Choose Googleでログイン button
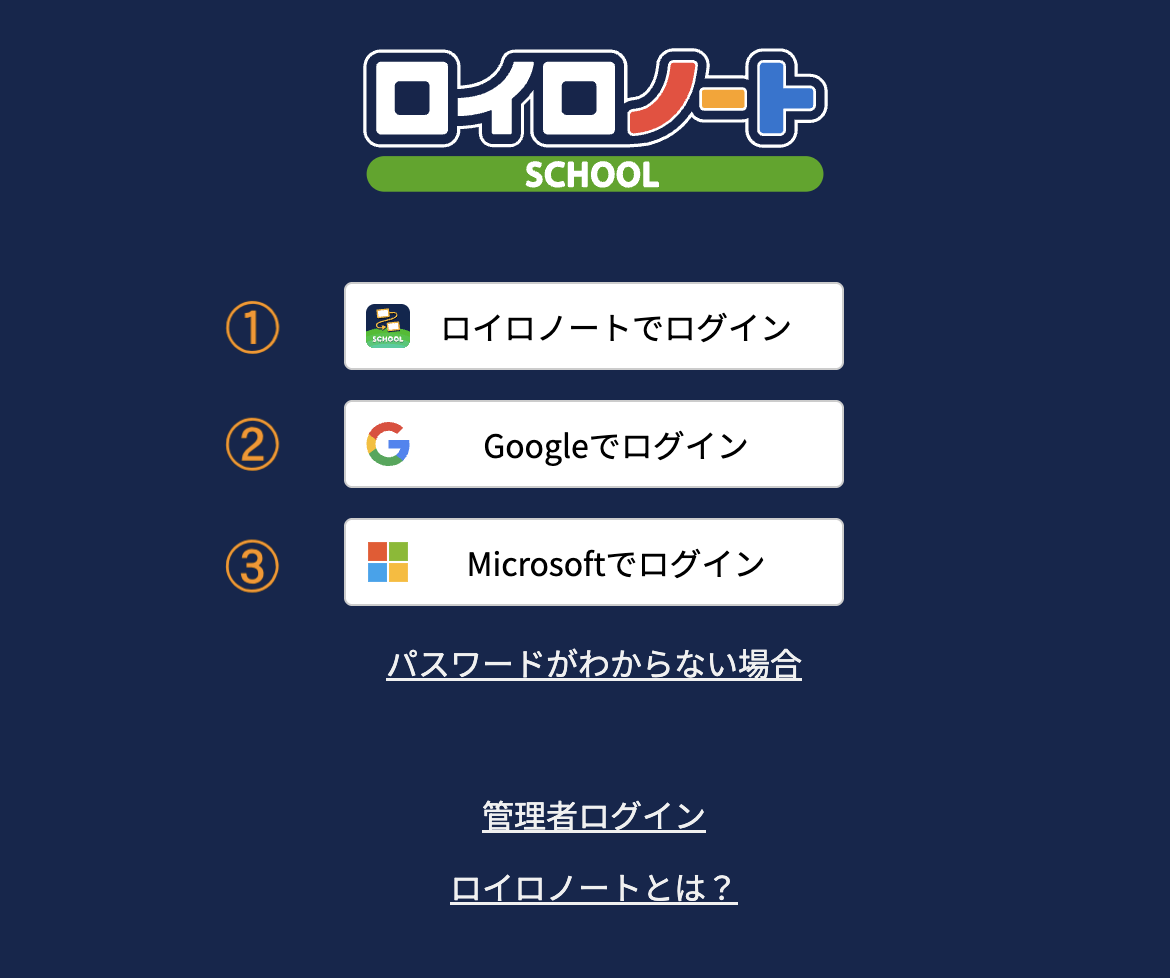Image resolution: width=1170 pixels, height=978 pixels. tap(594, 444)
